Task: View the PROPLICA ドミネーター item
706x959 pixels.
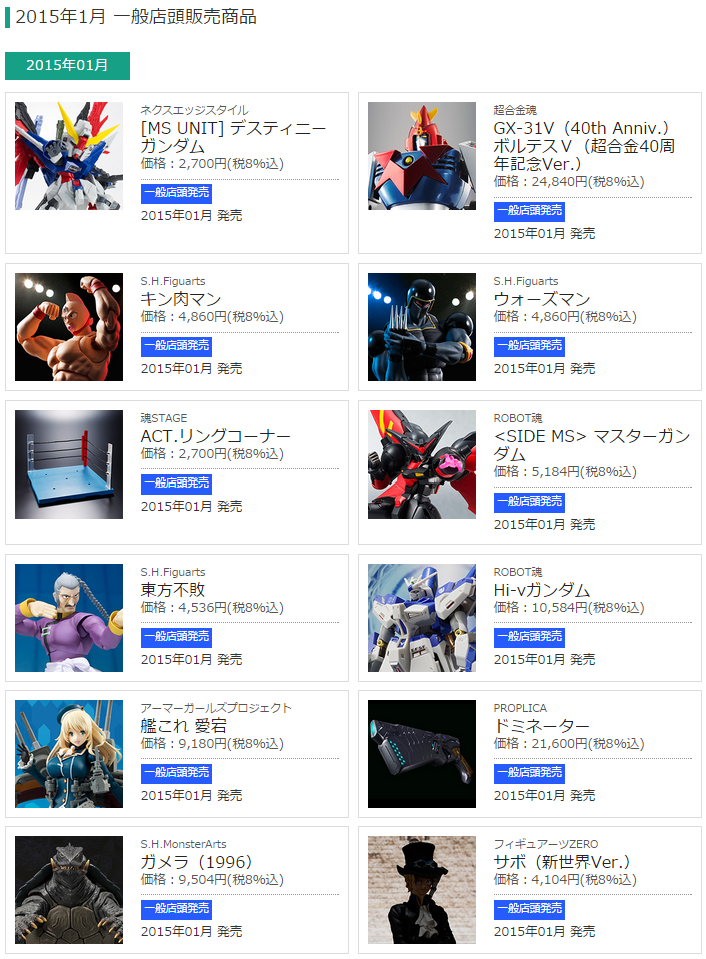Action: [541, 725]
